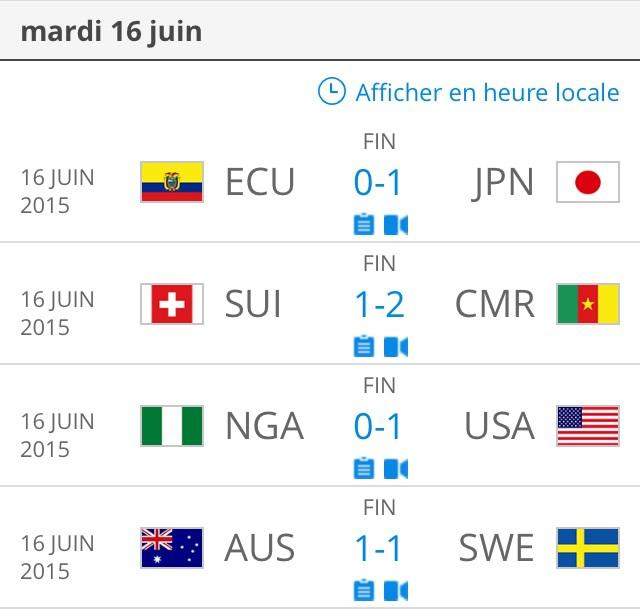Open ECU vs JPN match details

coord(378,182)
